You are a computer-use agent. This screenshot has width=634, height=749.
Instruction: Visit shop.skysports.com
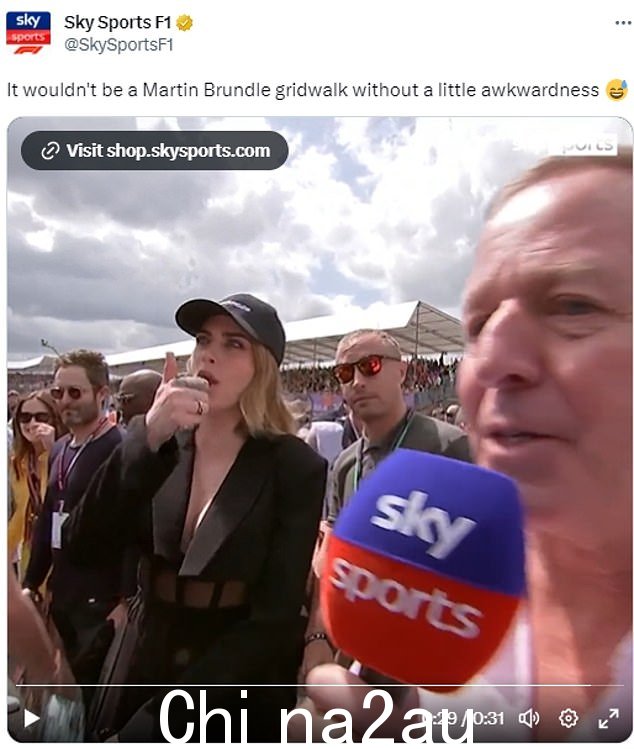[155, 151]
